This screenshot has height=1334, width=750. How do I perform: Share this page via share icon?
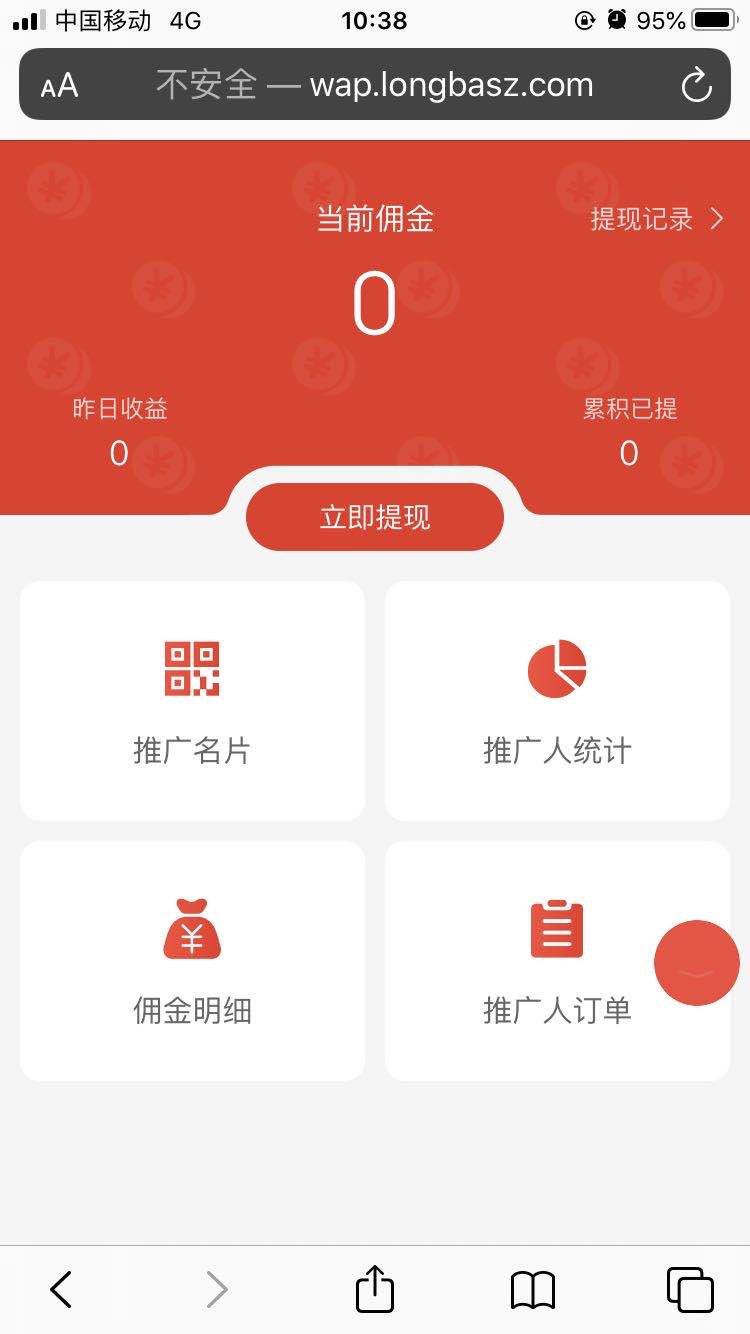point(375,1289)
